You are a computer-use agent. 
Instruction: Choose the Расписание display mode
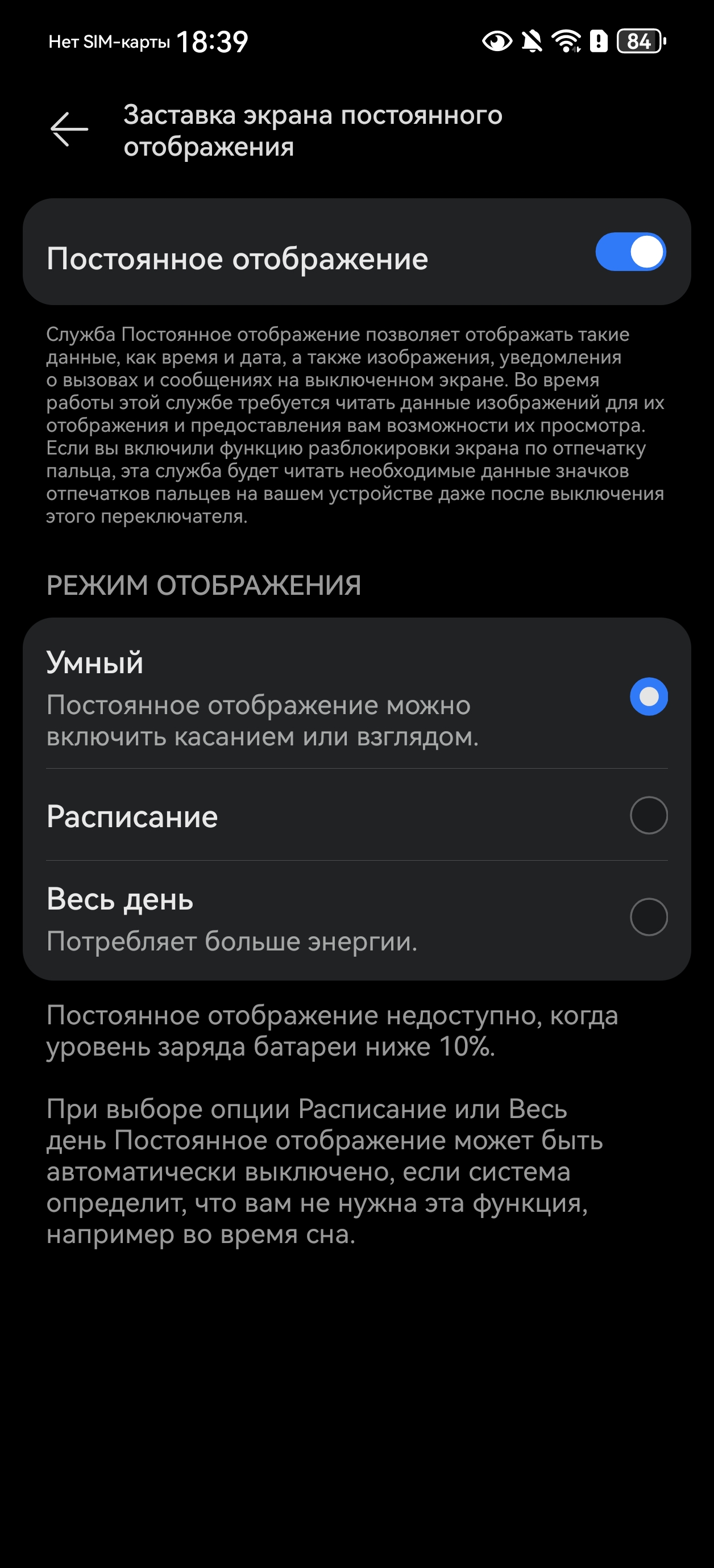click(648, 815)
